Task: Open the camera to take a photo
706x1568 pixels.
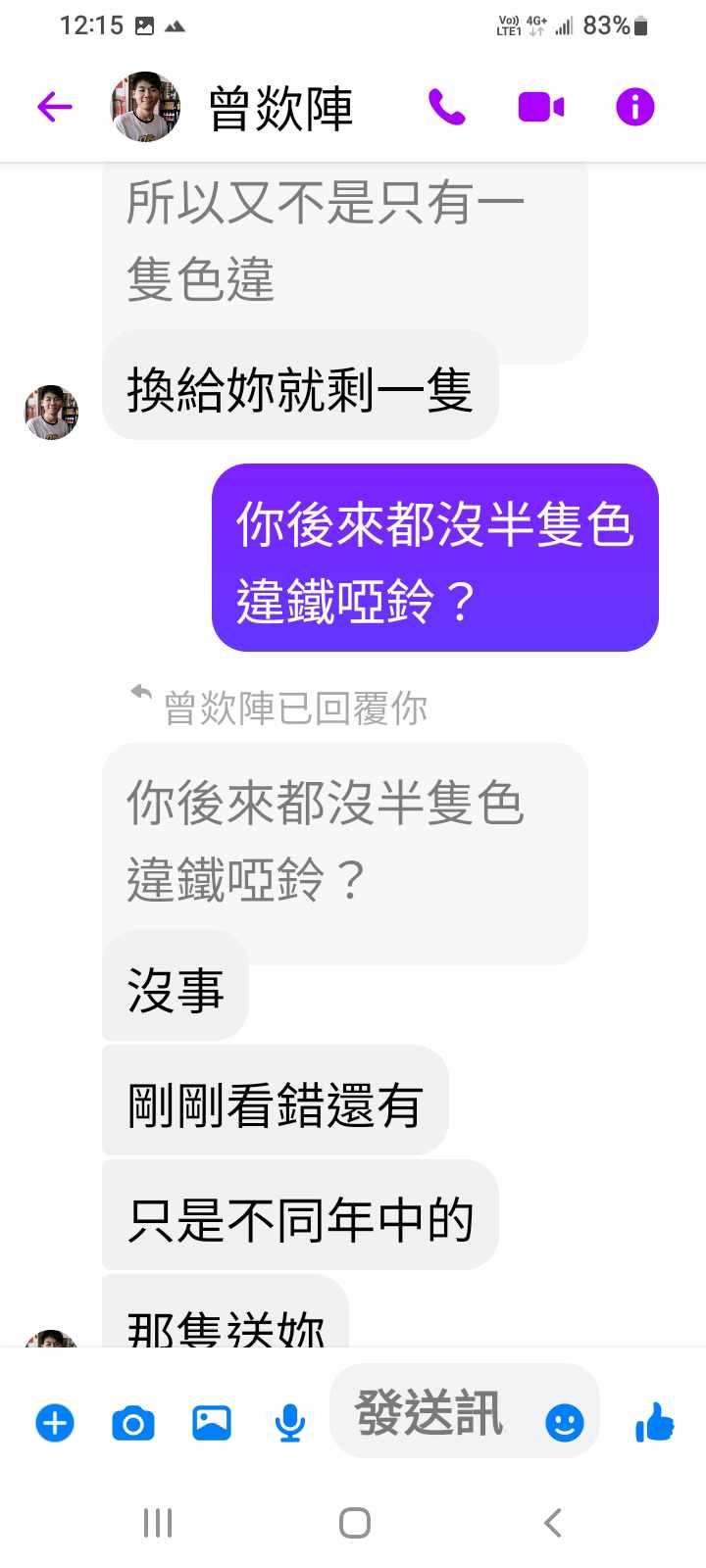Action: [133, 1422]
